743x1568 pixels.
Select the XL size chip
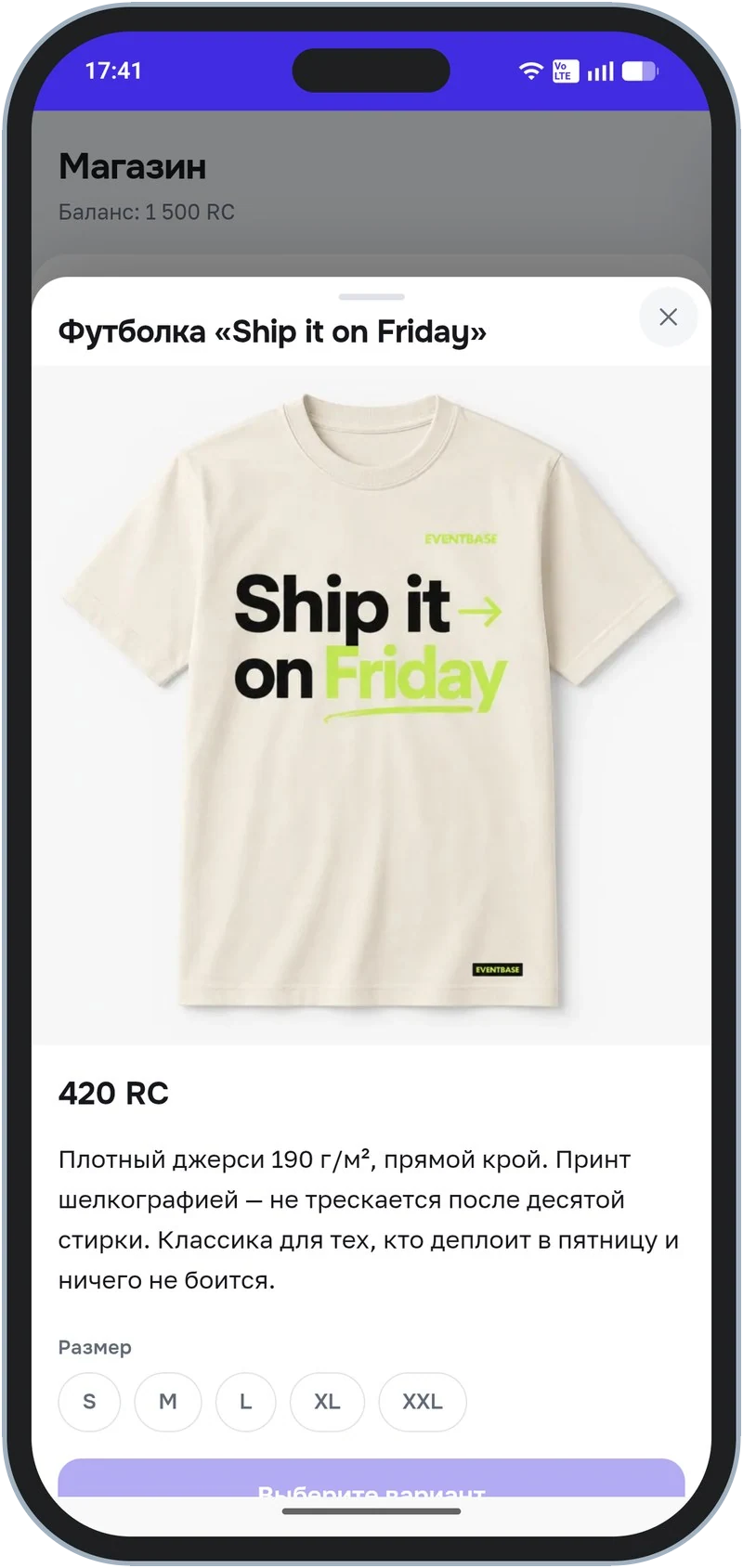pyautogui.click(x=327, y=1402)
